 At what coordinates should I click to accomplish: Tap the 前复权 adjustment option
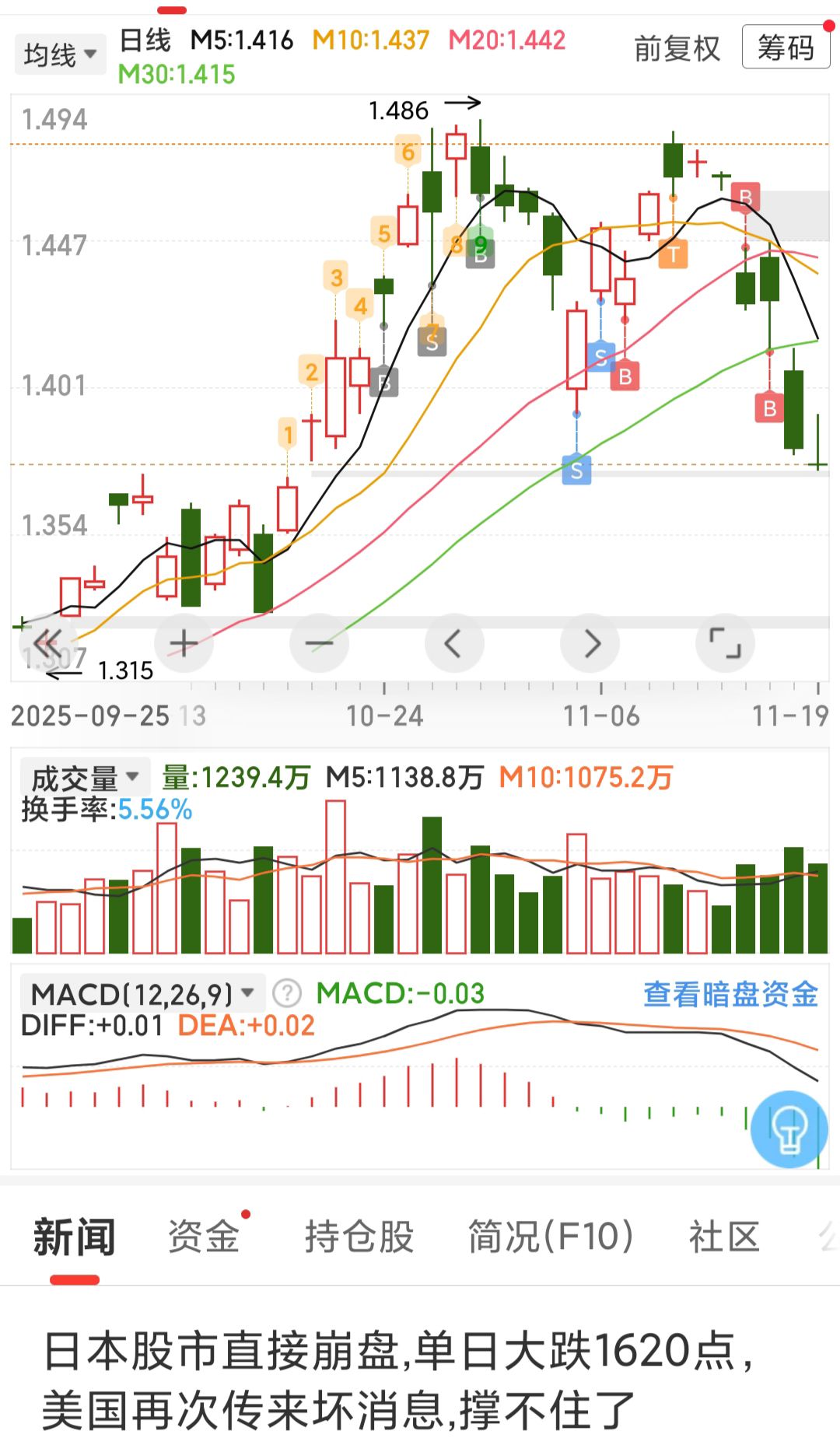tap(677, 48)
